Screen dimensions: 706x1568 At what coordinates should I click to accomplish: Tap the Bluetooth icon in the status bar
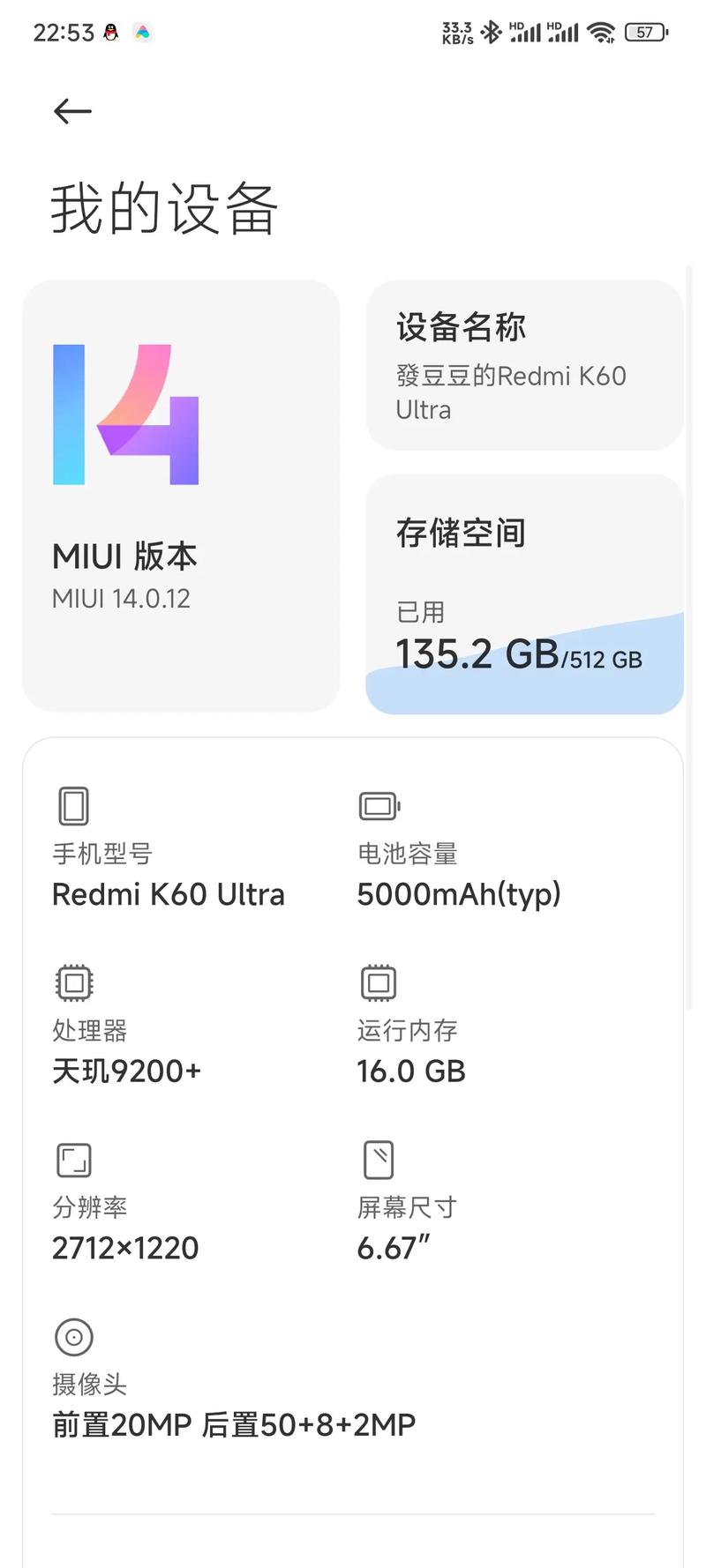tap(492, 32)
